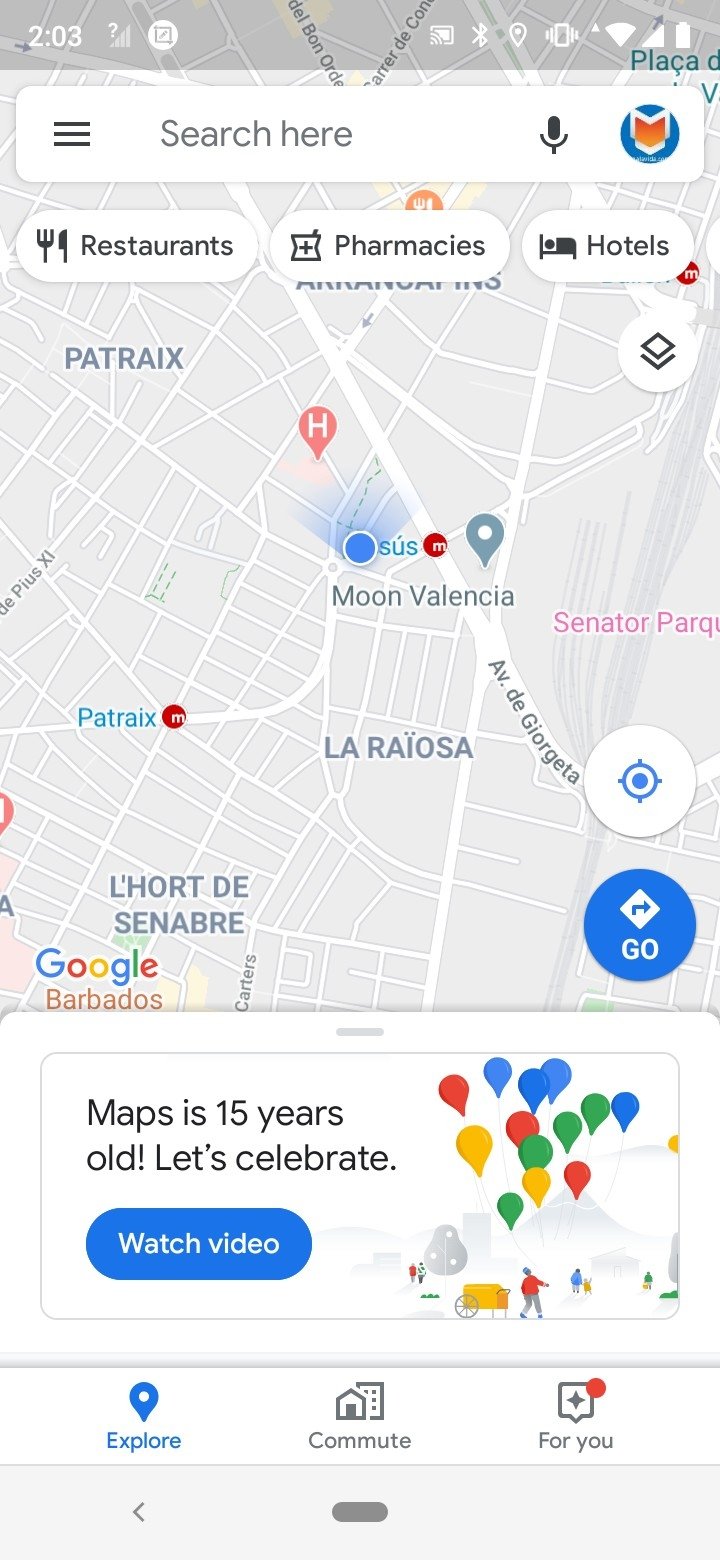720x1560 pixels.
Task: Select the Restaurants chip
Action: [136, 246]
